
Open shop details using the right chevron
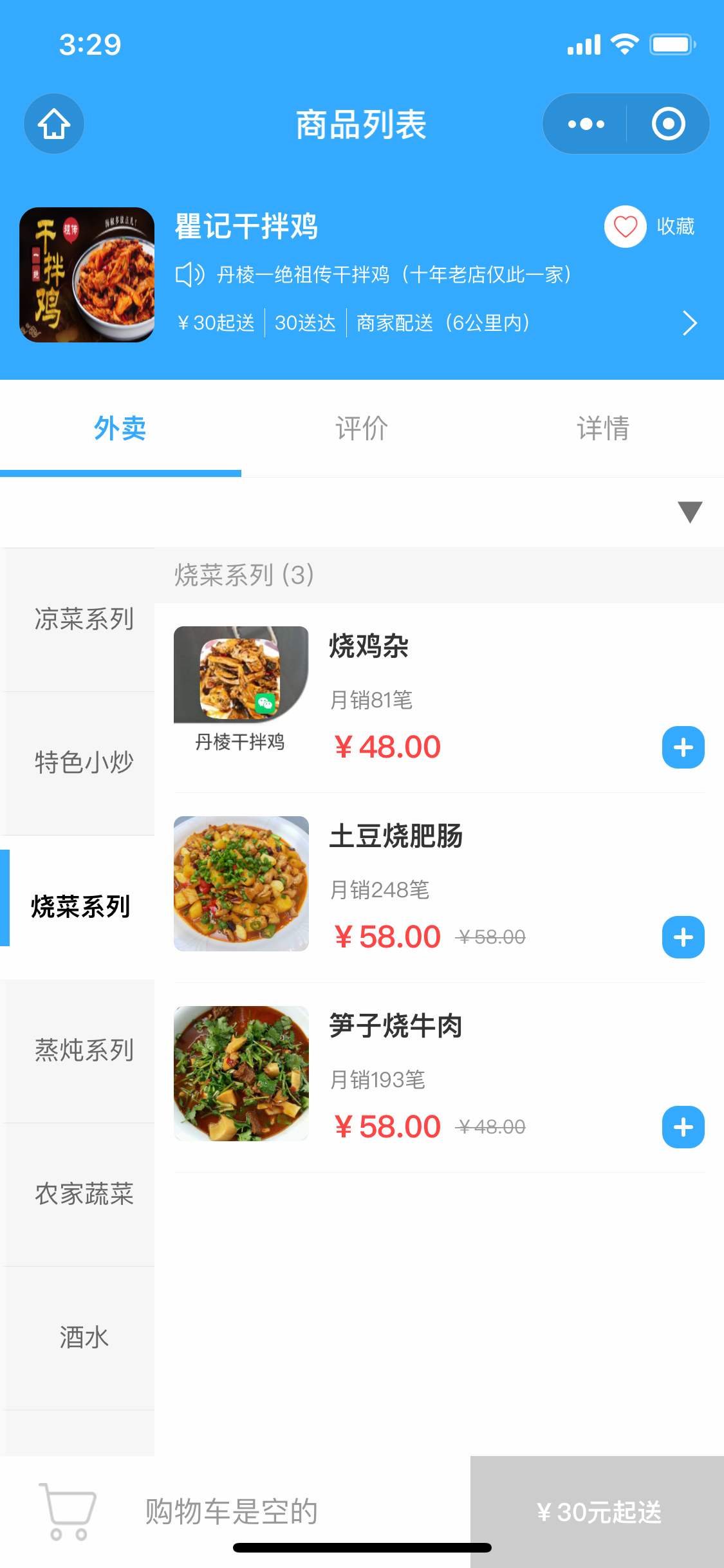coord(690,323)
